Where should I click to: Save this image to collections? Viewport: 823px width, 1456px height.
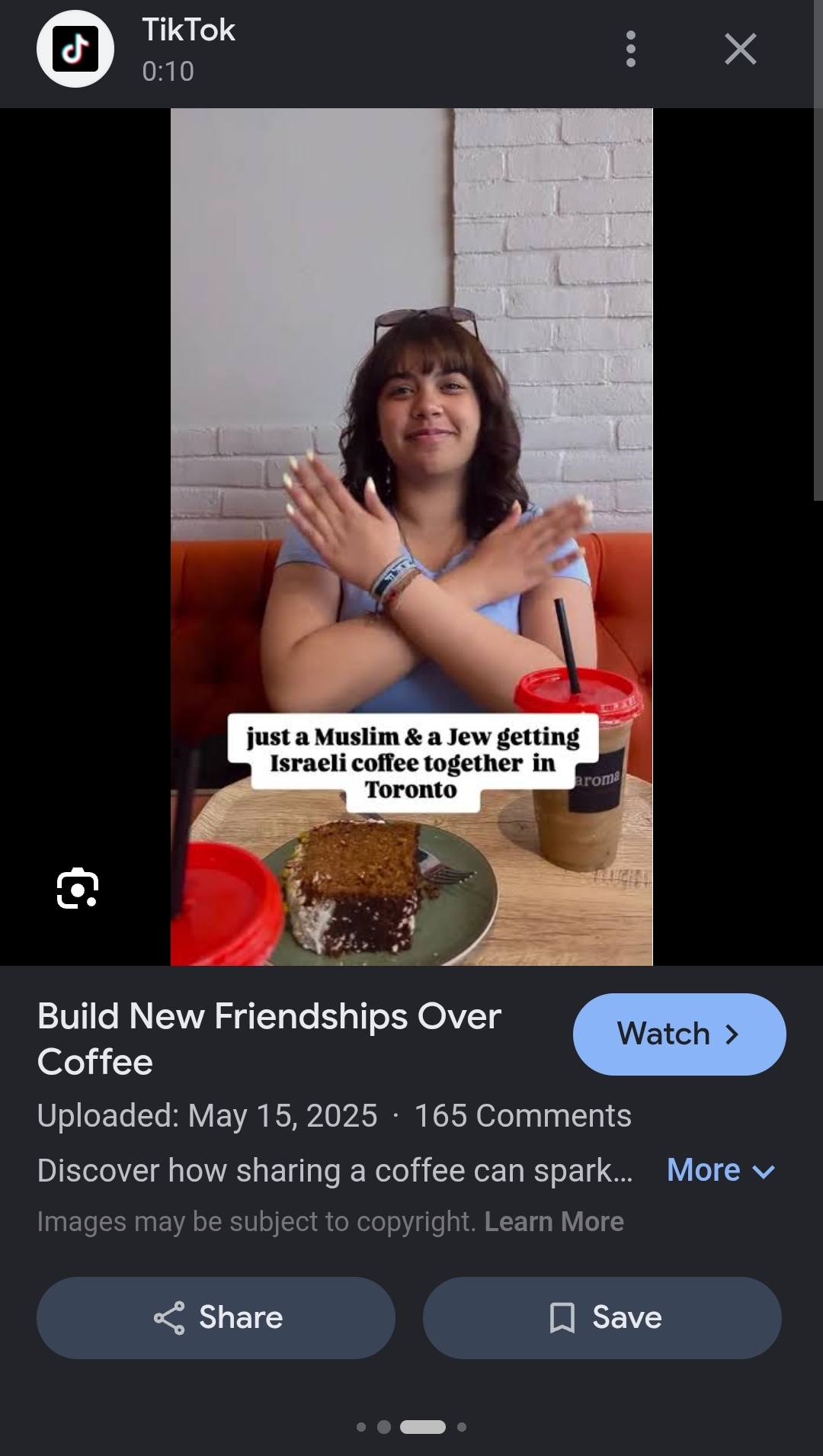[x=602, y=1318]
